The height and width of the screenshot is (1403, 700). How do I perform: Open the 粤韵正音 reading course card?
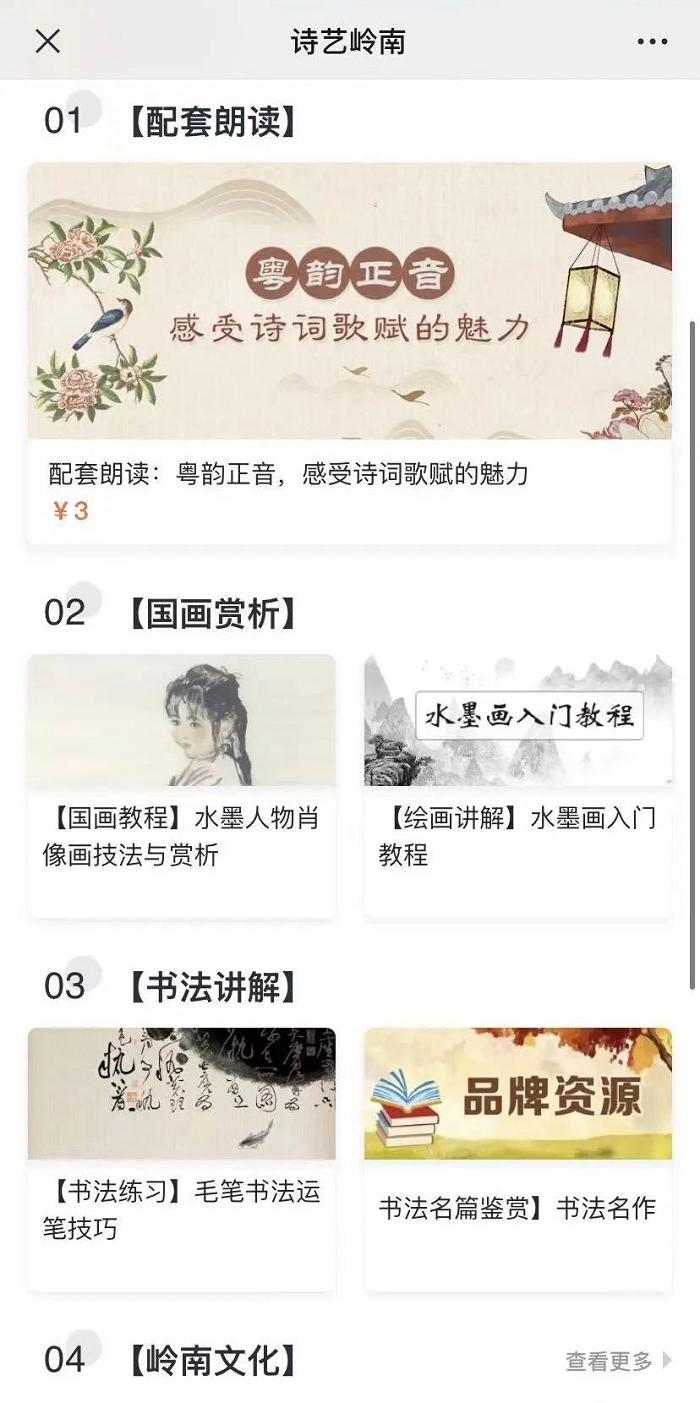tap(349, 352)
